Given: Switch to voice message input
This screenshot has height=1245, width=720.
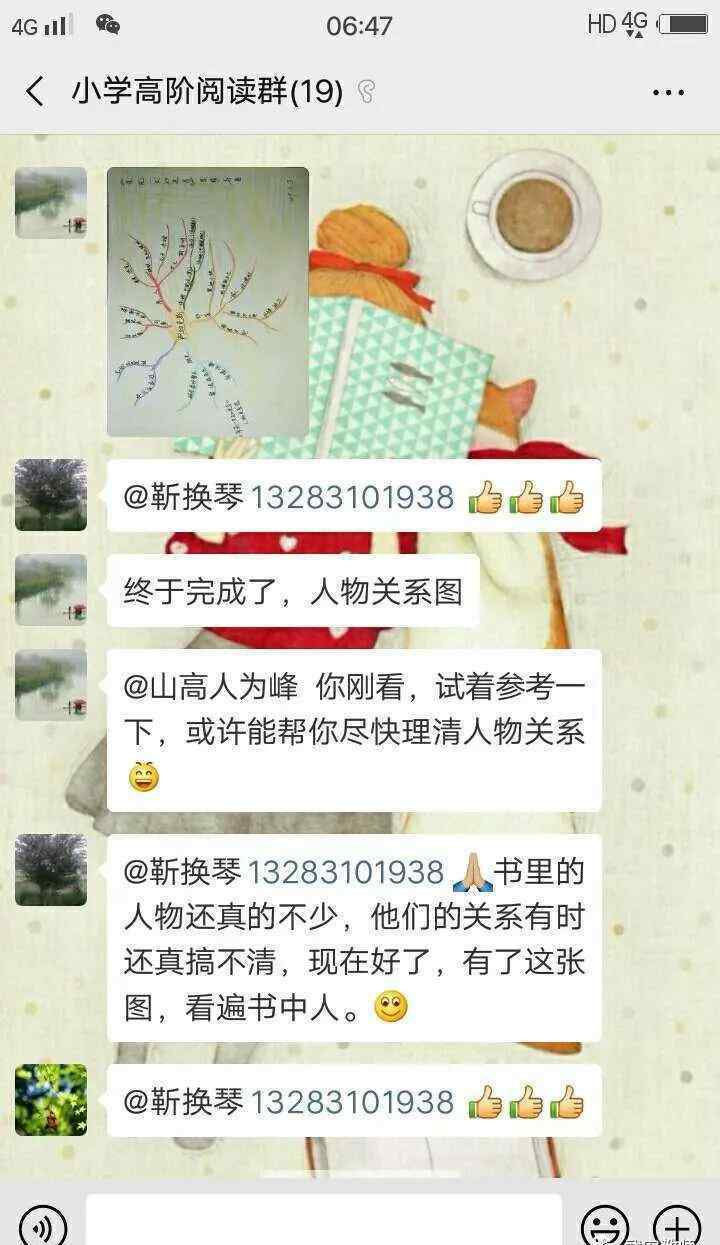Looking at the screenshot, I should coord(43,1225).
